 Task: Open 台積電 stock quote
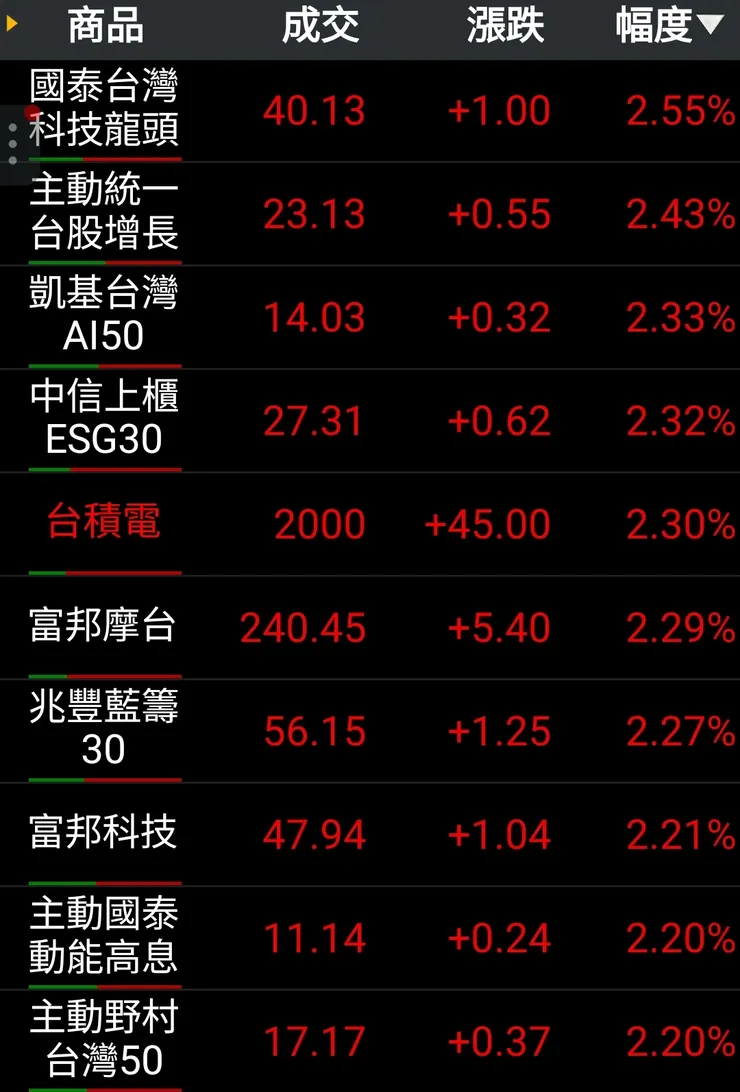pyautogui.click(x=104, y=523)
